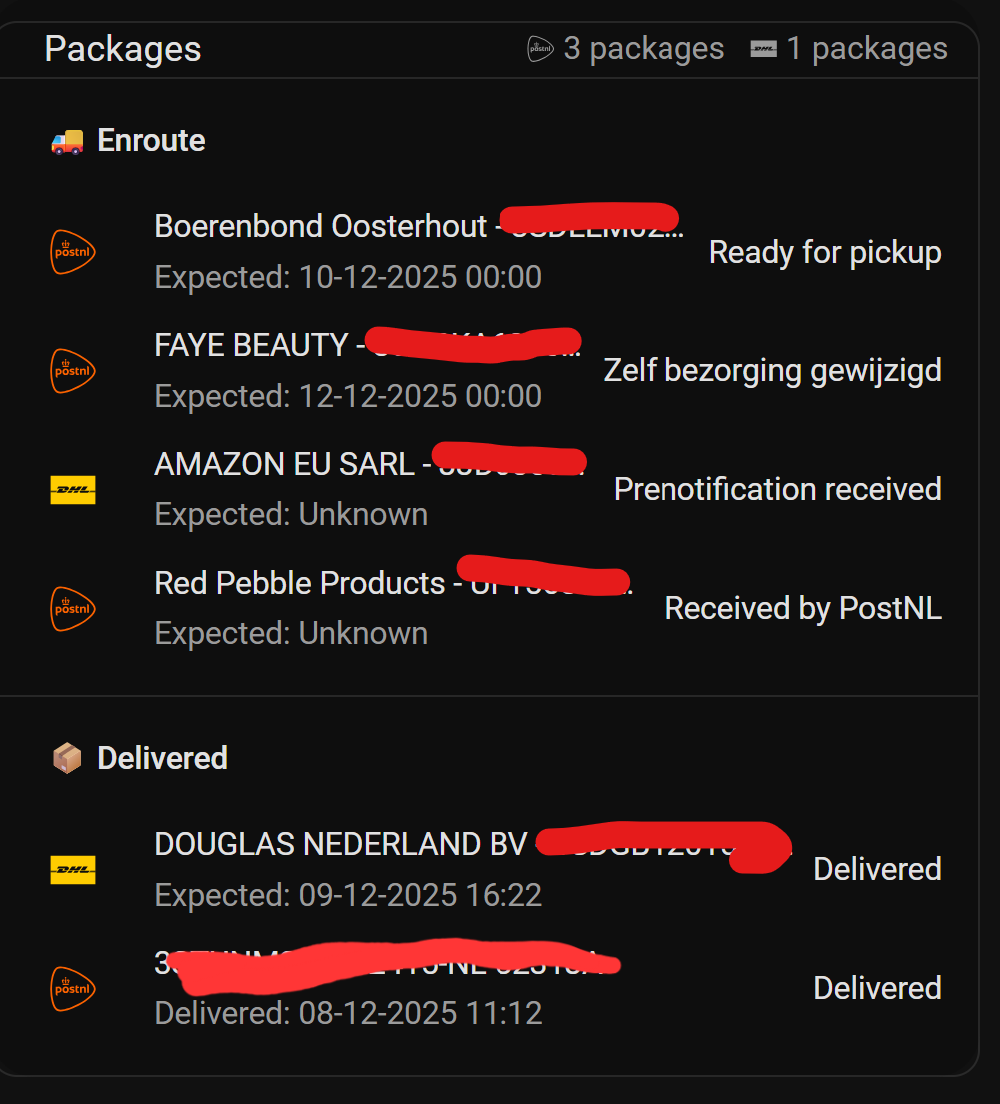Open the Red Pebble Products package

(x=300, y=584)
